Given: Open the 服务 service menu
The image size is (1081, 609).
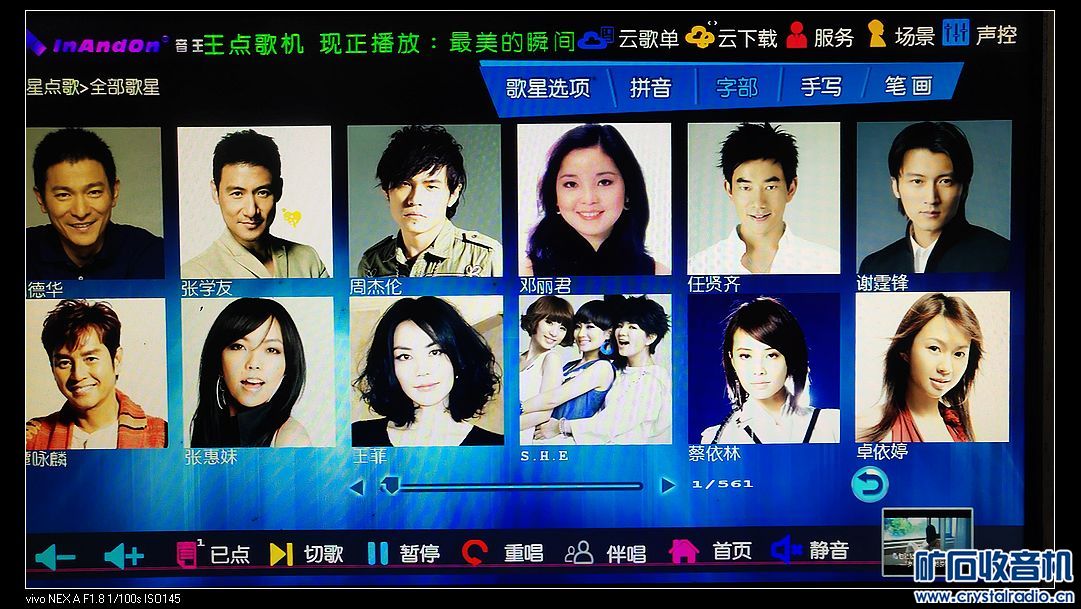Looking at the screenshot, I should 820,37.
